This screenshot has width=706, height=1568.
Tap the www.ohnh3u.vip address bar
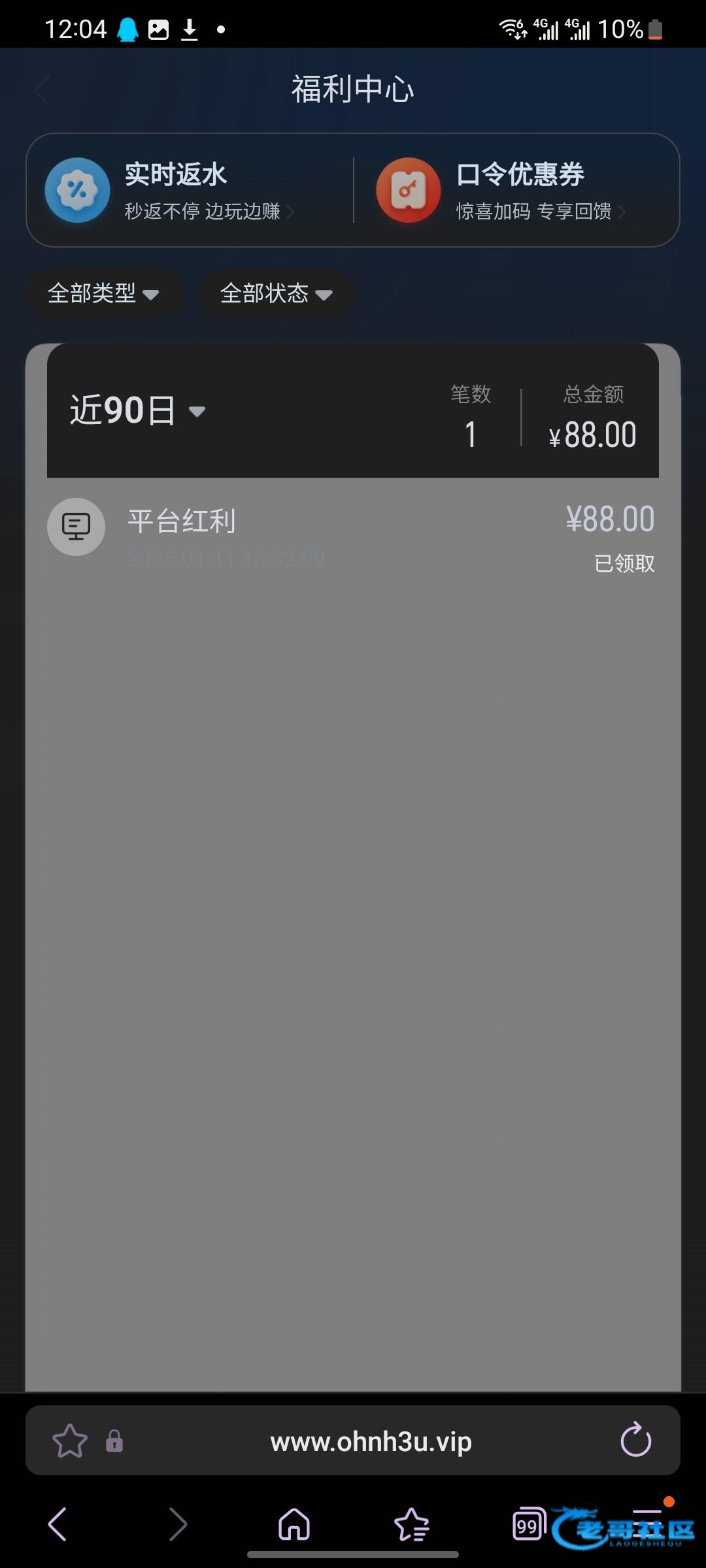coord(371,1441)
